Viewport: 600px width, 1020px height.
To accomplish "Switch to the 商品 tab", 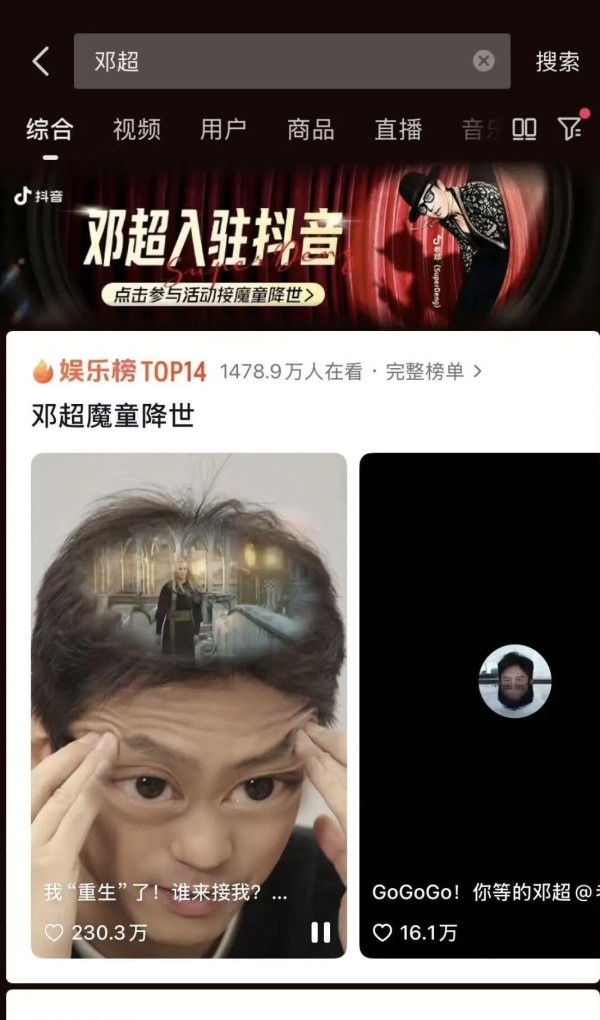I will tap(311, 129).
